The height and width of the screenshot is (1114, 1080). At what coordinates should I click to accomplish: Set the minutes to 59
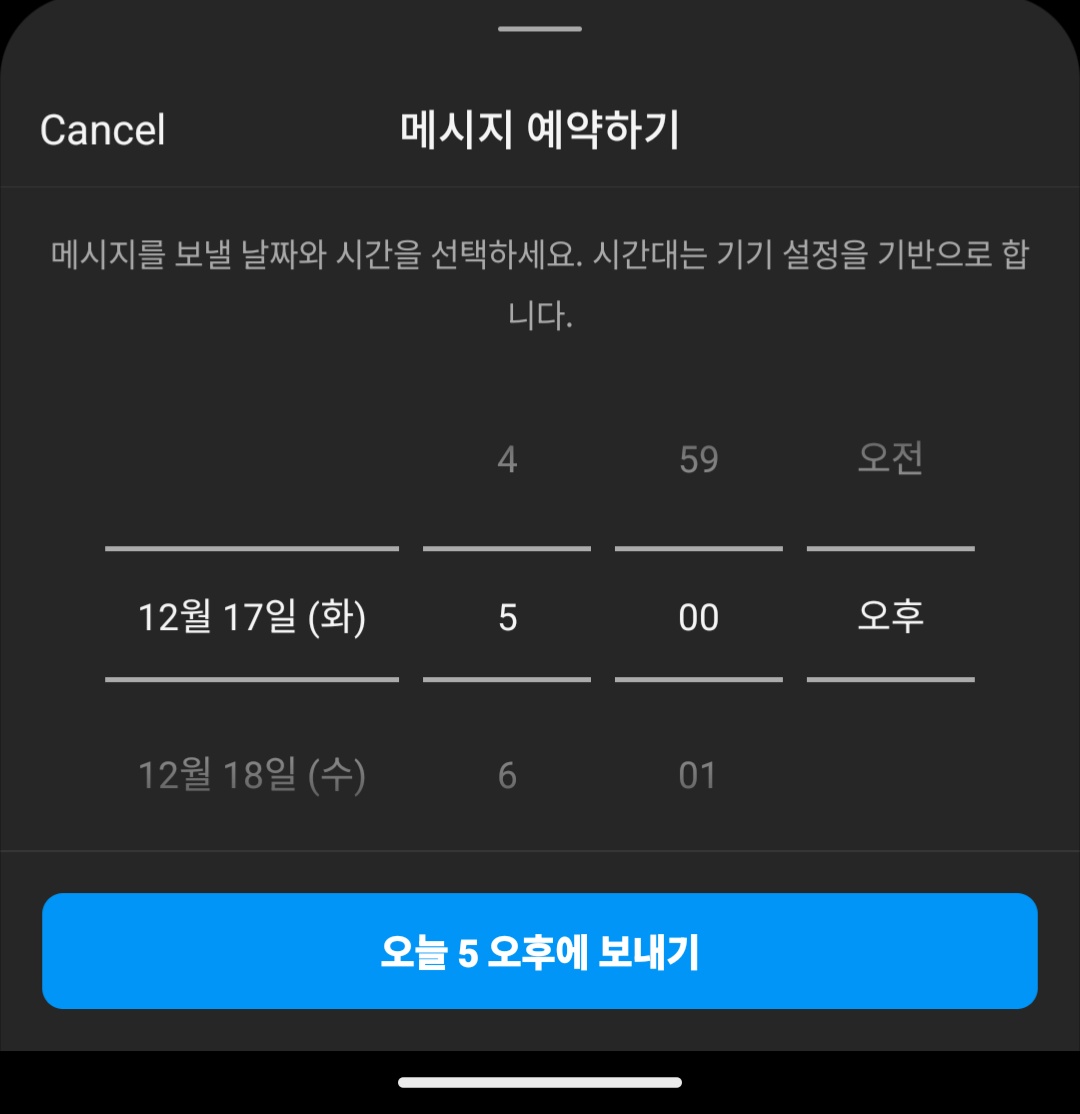(698, 459)
